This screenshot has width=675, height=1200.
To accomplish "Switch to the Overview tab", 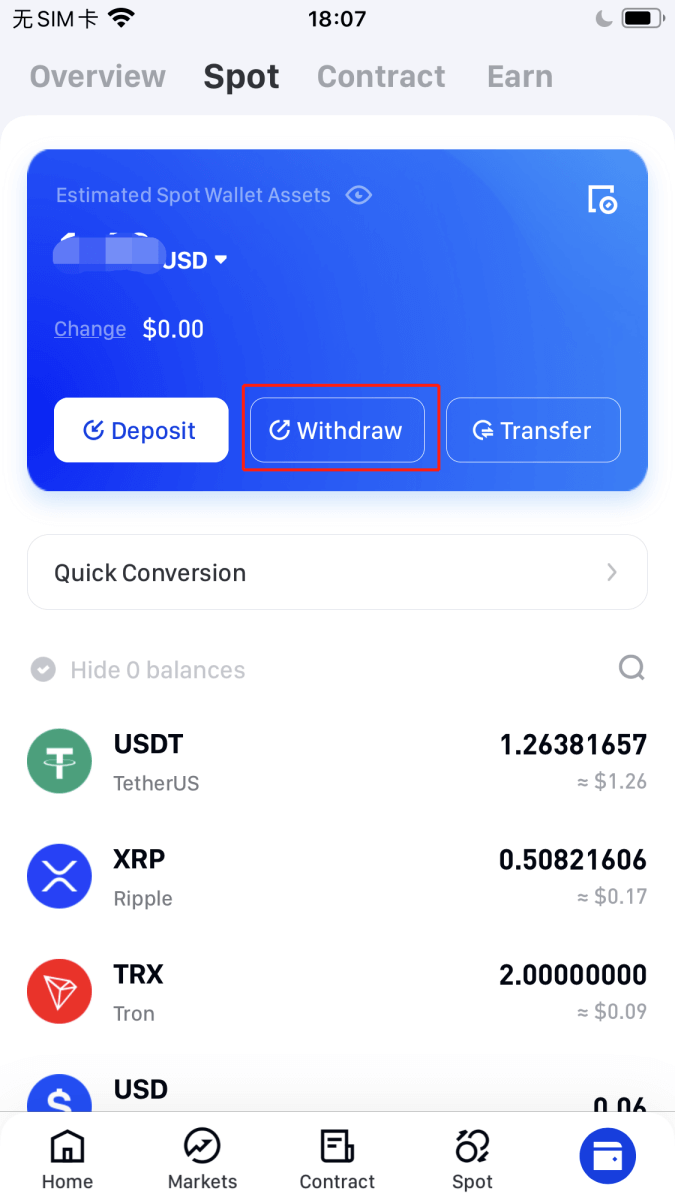I will coord(98,77).
